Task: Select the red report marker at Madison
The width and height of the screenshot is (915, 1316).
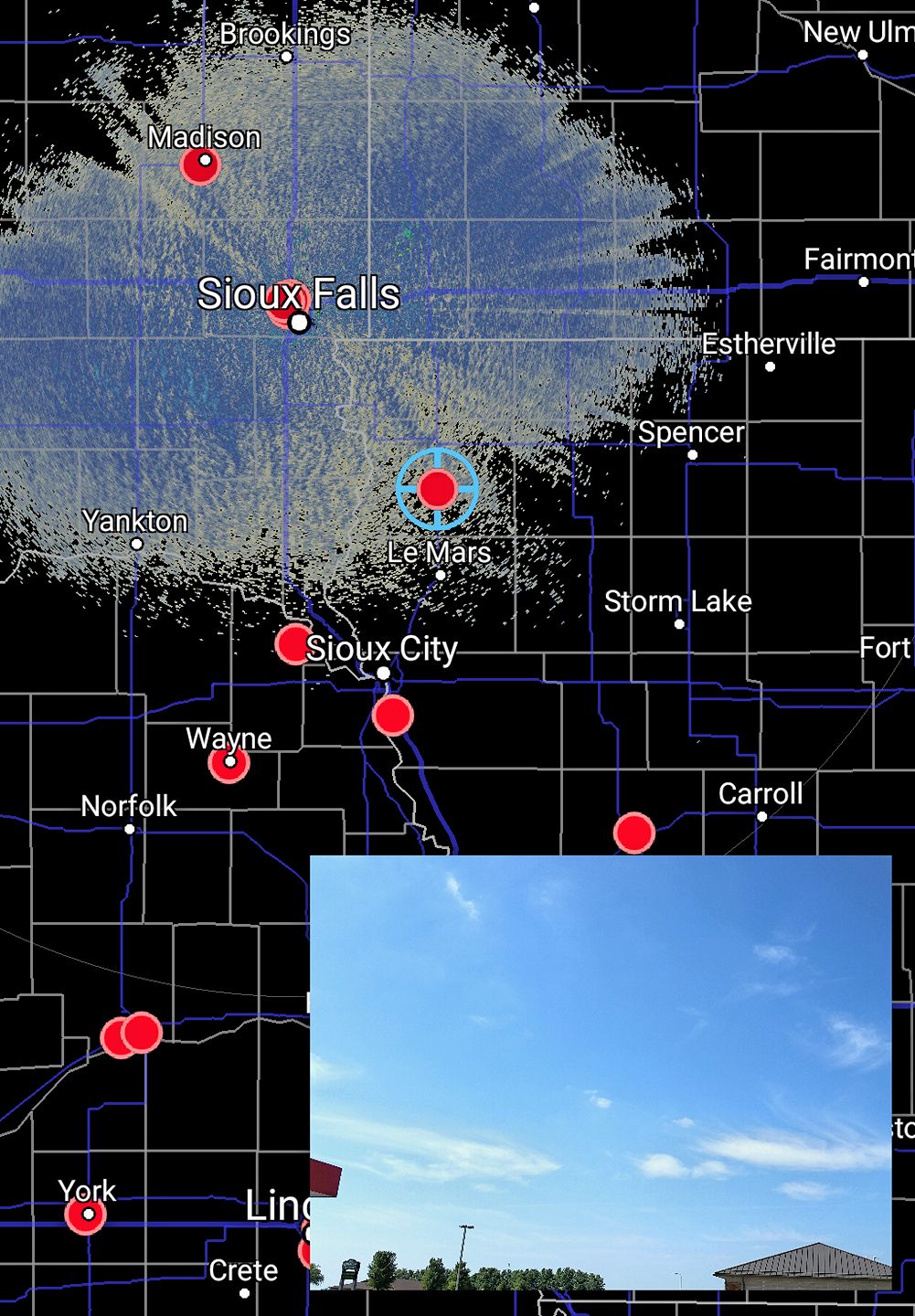Action: click(x=199, y=165)
